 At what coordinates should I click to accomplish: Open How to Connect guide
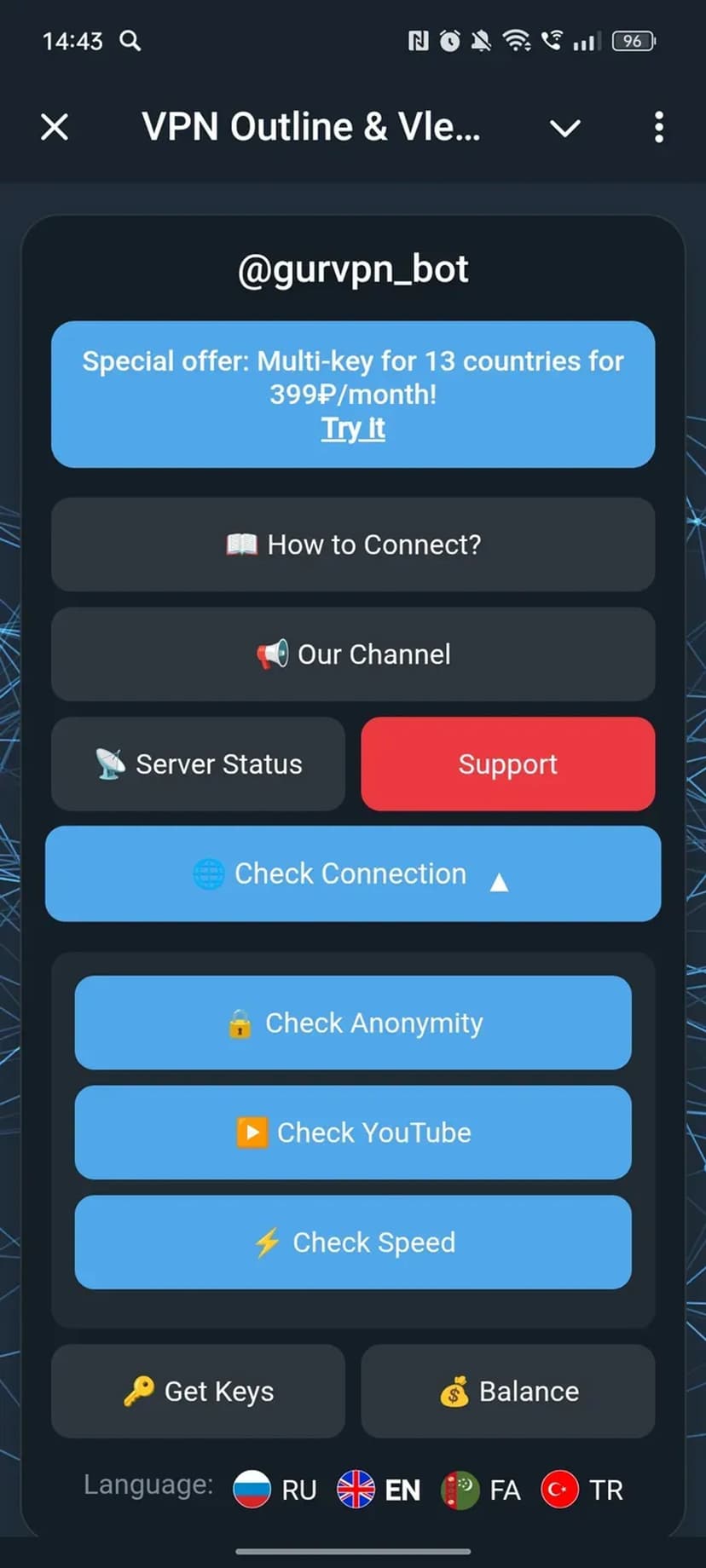353,545
